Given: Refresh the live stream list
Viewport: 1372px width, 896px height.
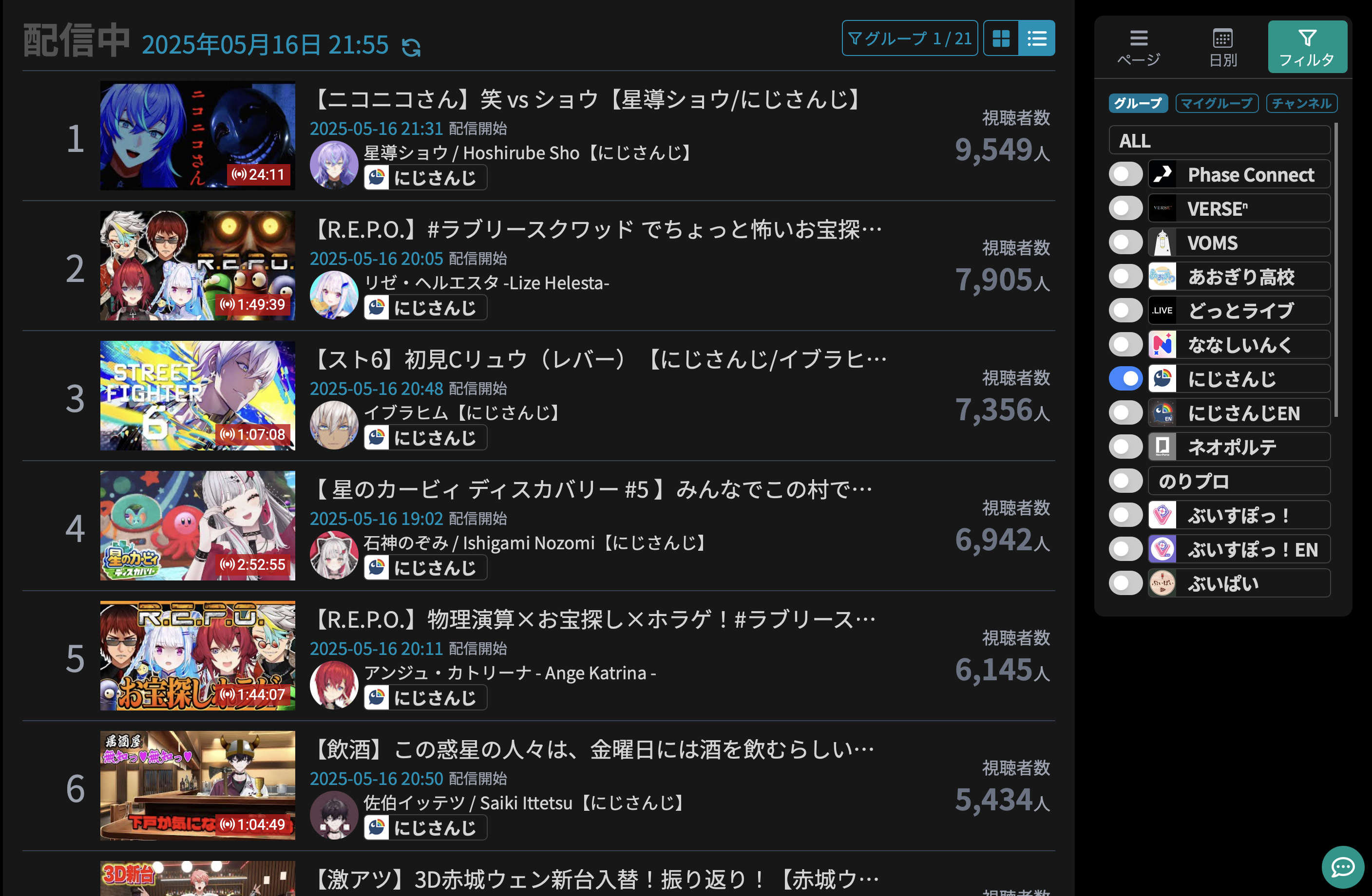Looking at the screenshot, I should (x=411, y=47).
